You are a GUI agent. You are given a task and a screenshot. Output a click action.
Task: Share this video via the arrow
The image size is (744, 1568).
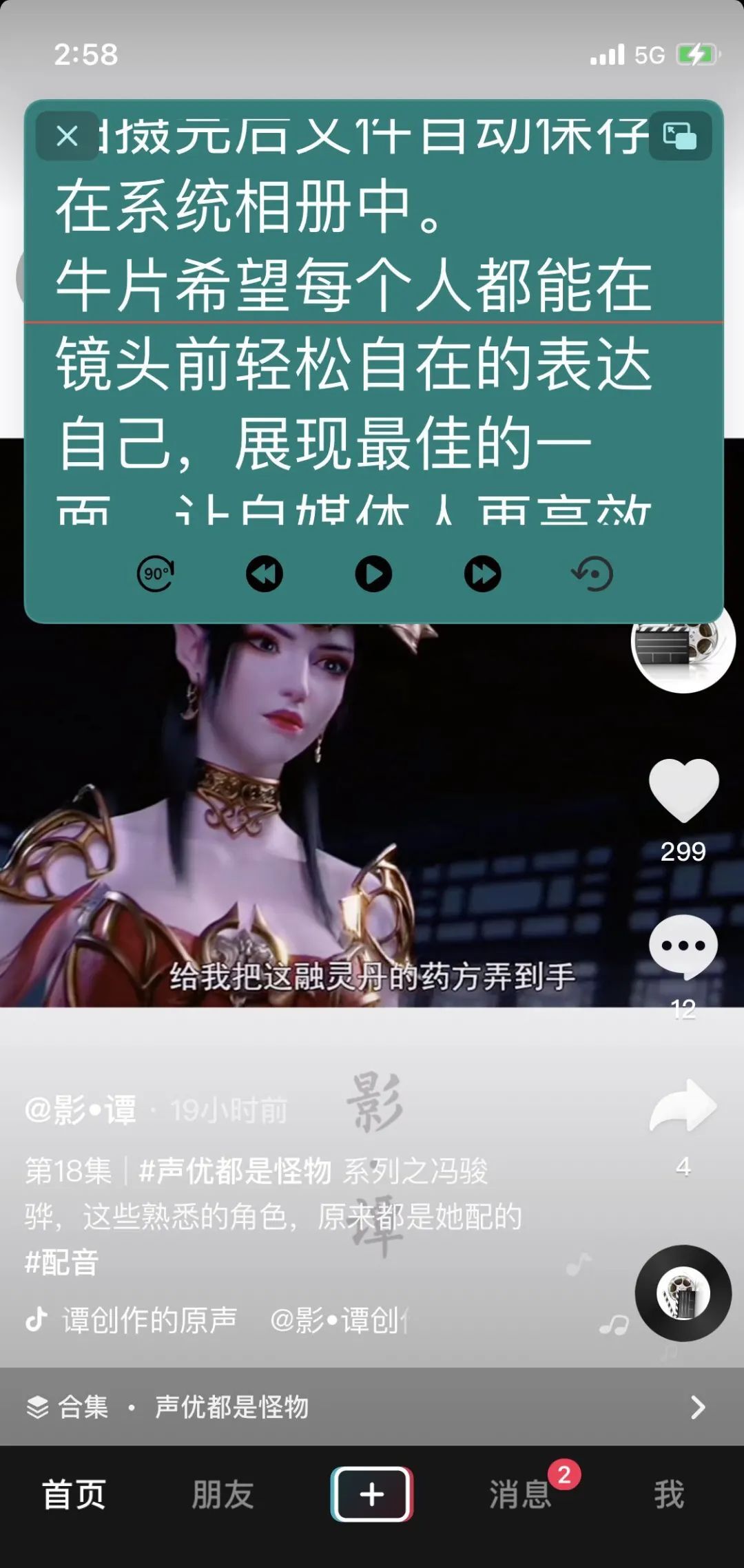point(683,1107)
